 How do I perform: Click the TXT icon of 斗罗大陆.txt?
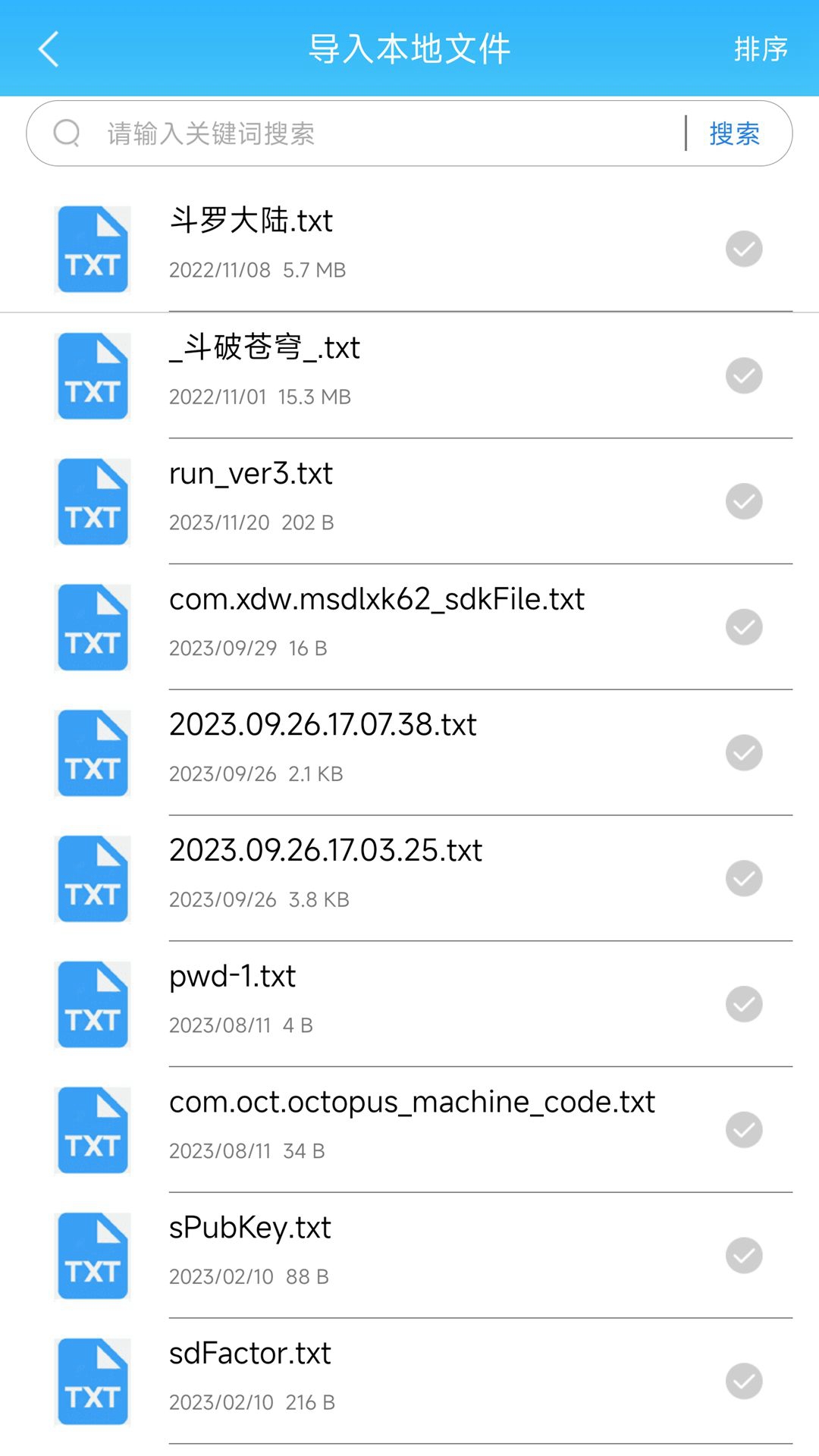click(x=92, y=249)
